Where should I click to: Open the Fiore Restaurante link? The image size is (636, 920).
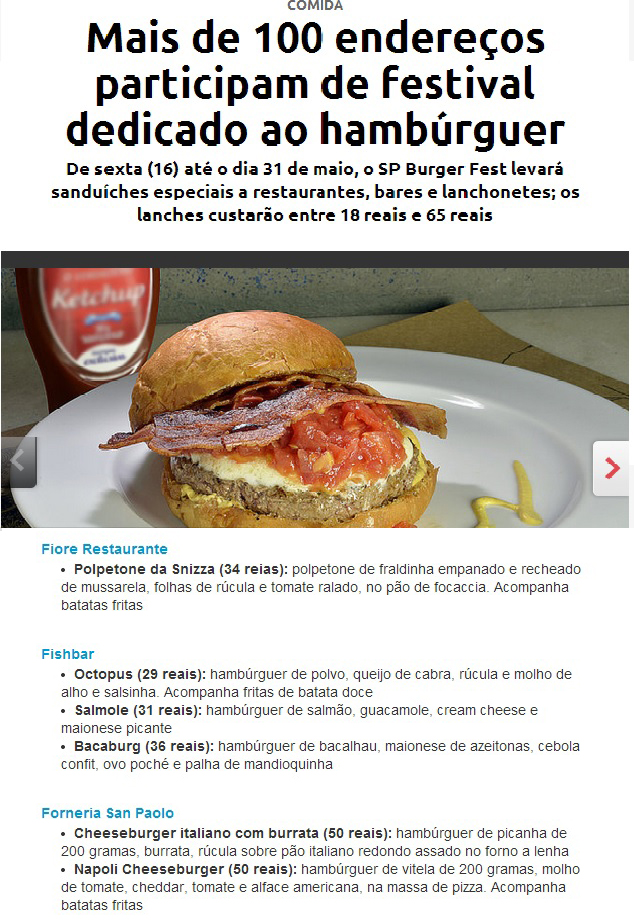(104, 549)
